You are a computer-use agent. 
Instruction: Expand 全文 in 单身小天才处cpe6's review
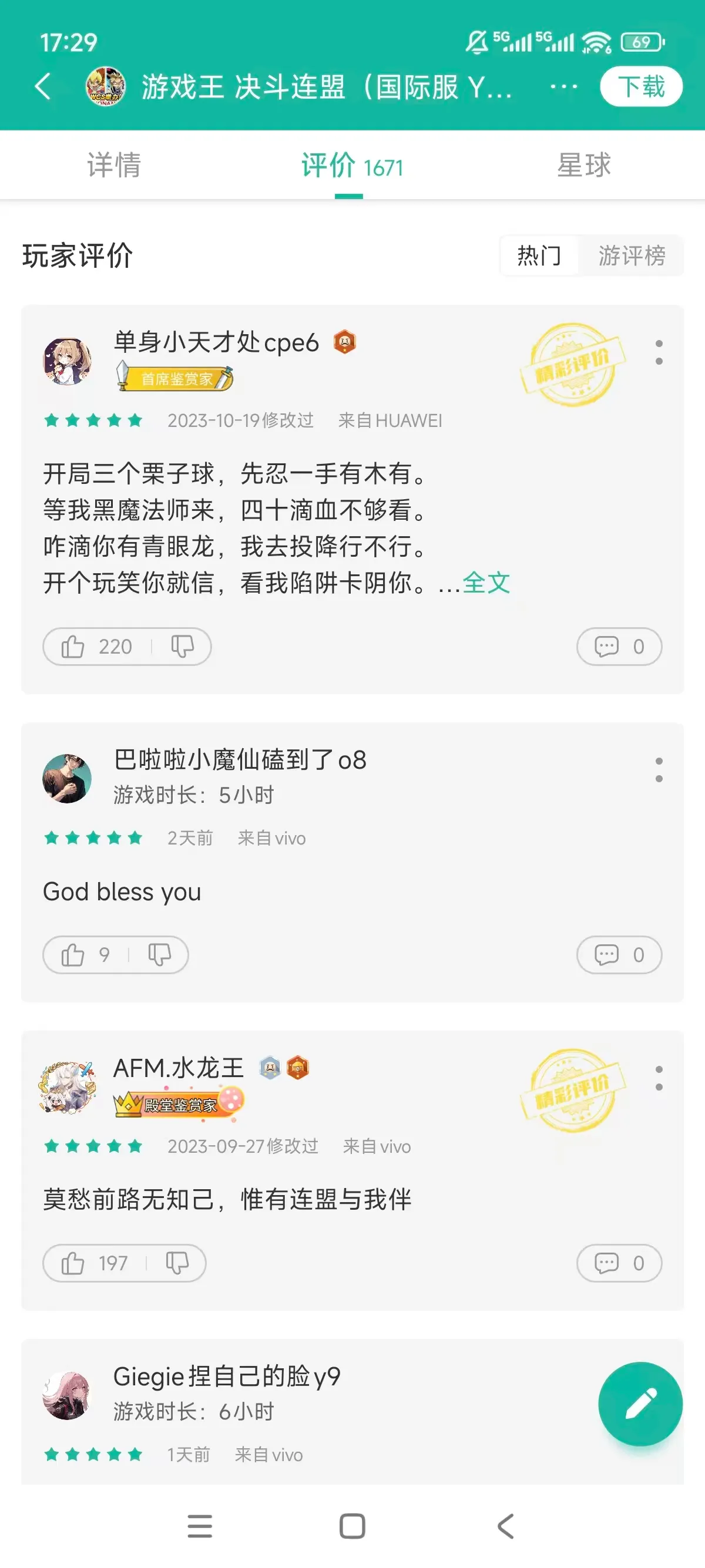(x=486, y=583)
